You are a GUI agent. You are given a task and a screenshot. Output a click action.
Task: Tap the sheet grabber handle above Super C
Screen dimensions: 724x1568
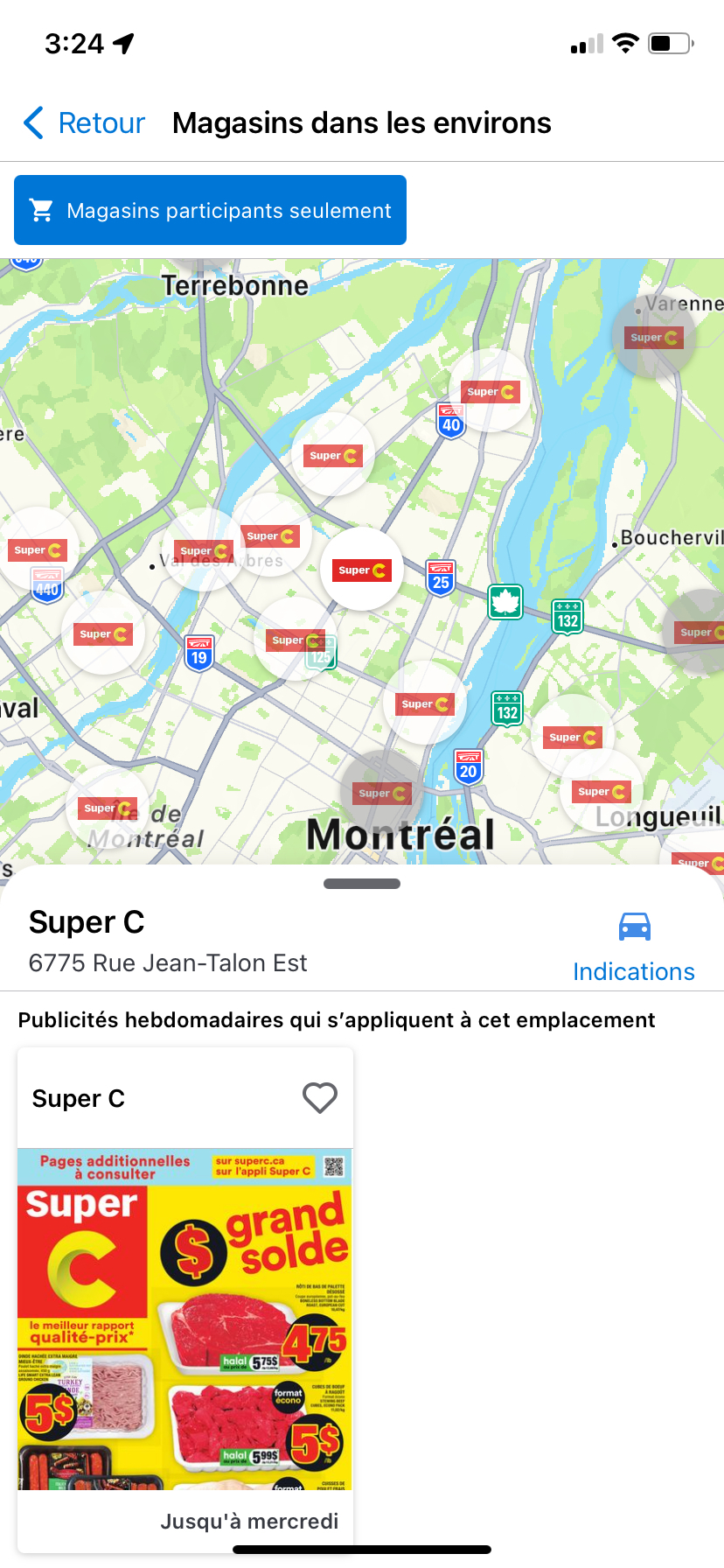(x=362, y=884)
